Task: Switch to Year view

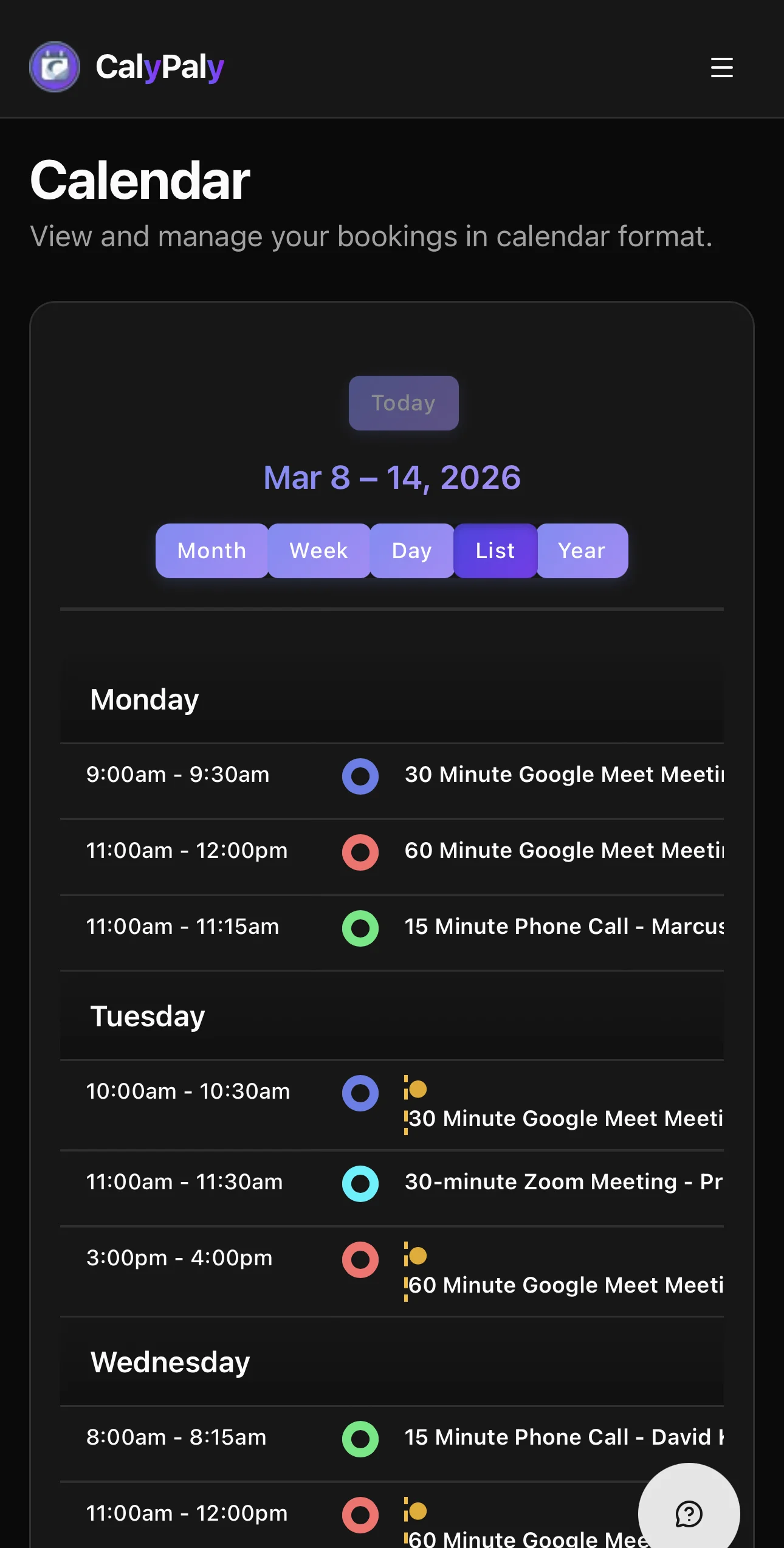Action: tap(582, 550)
